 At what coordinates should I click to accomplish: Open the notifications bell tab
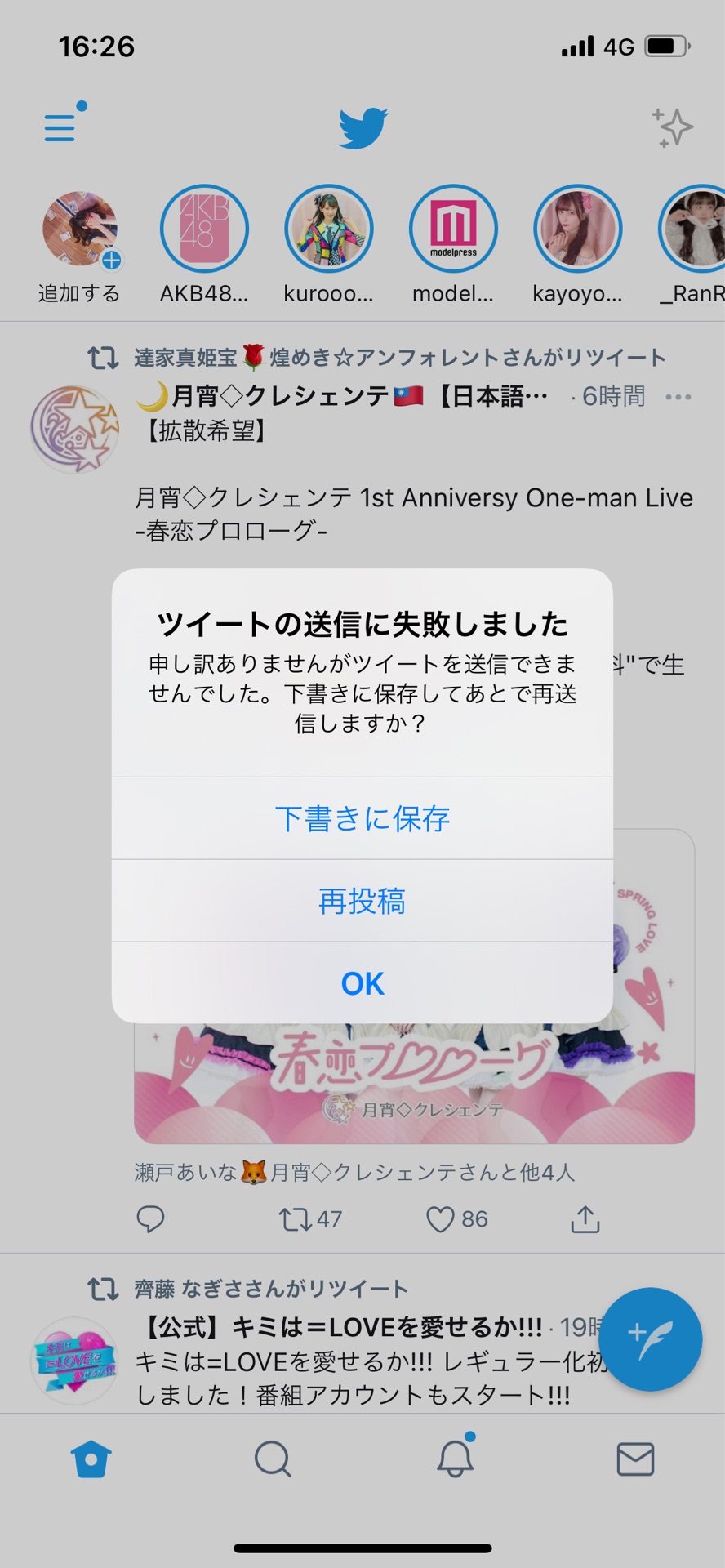[456, 1457]
